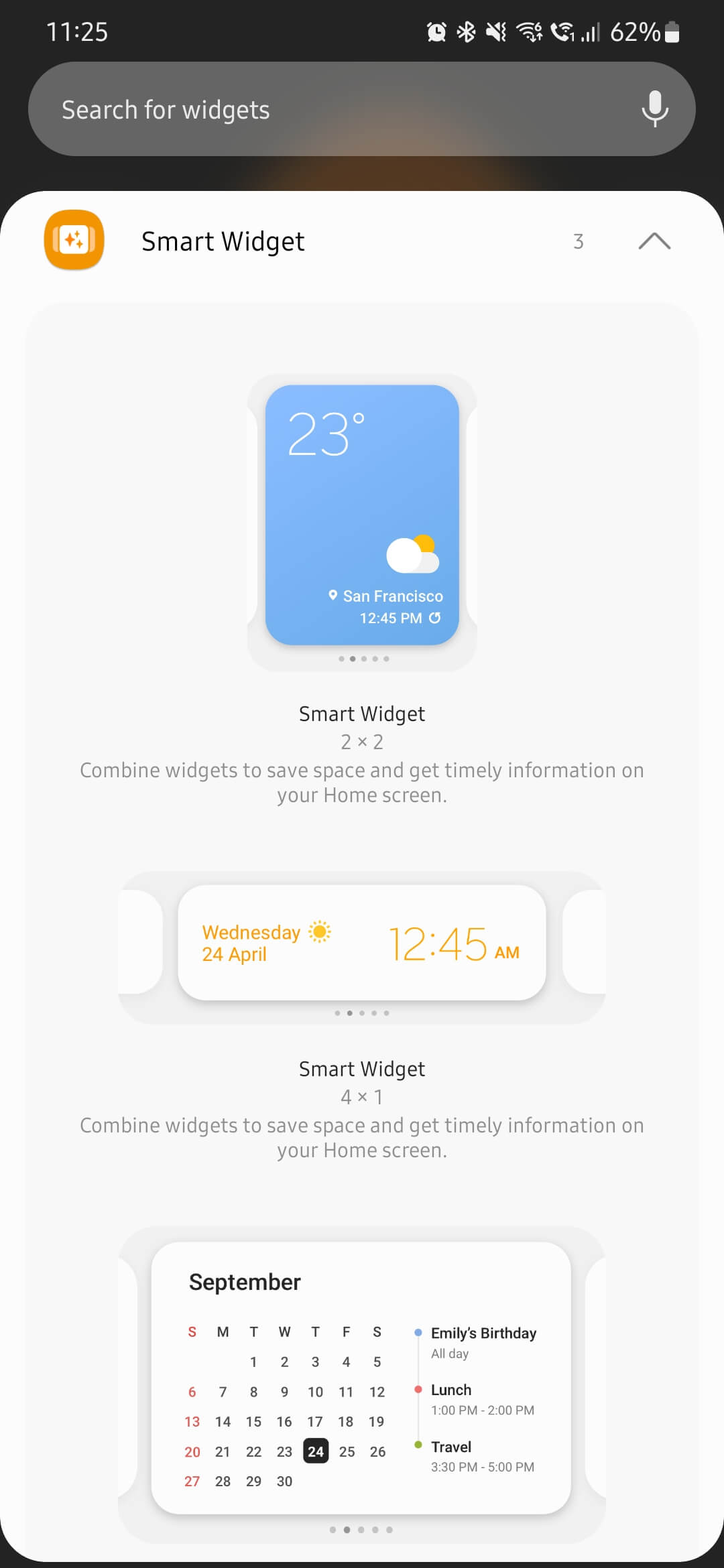This screenshot has height=1568, width=724.
Task: Start voice search with the microphone icon
Action: click(654, 109)
